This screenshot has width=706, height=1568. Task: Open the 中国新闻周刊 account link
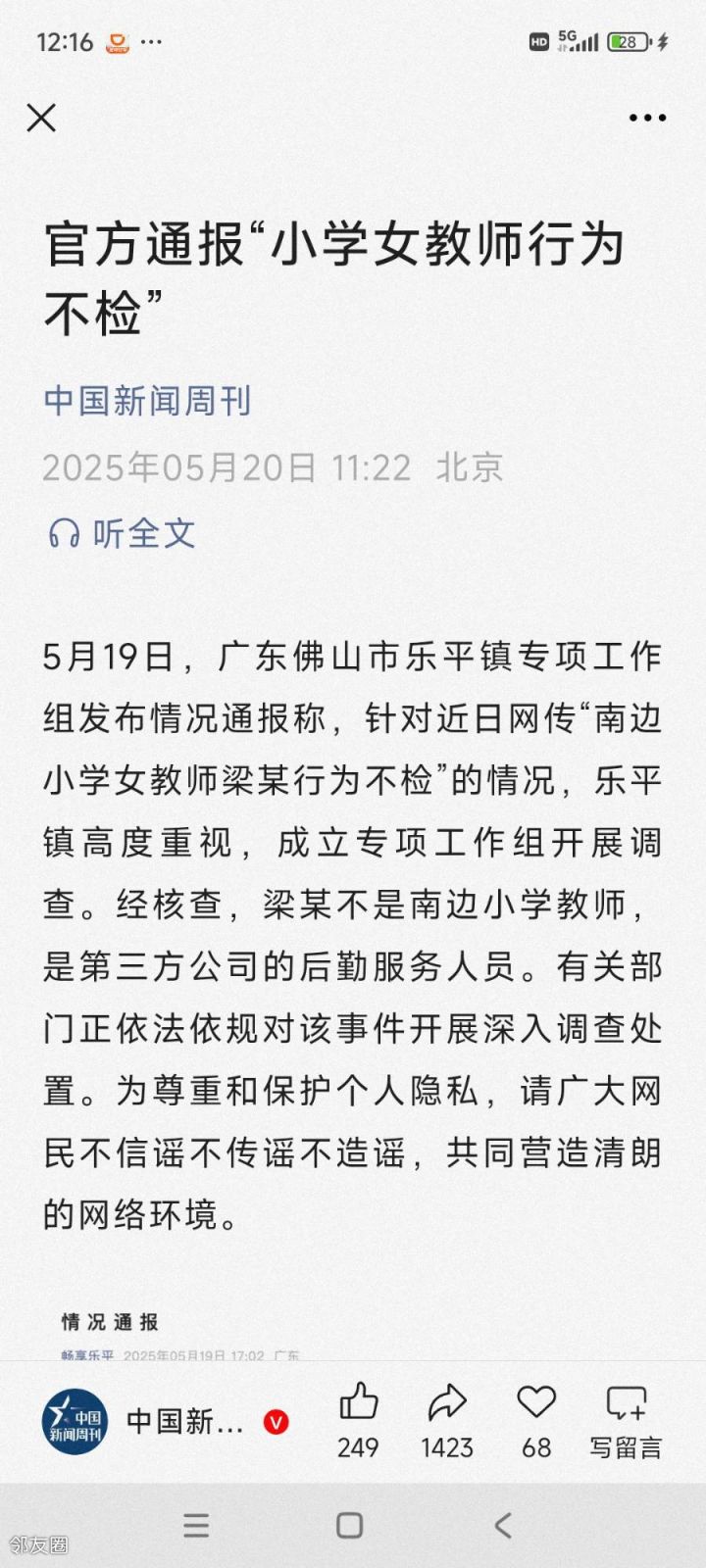pos(147,401)
